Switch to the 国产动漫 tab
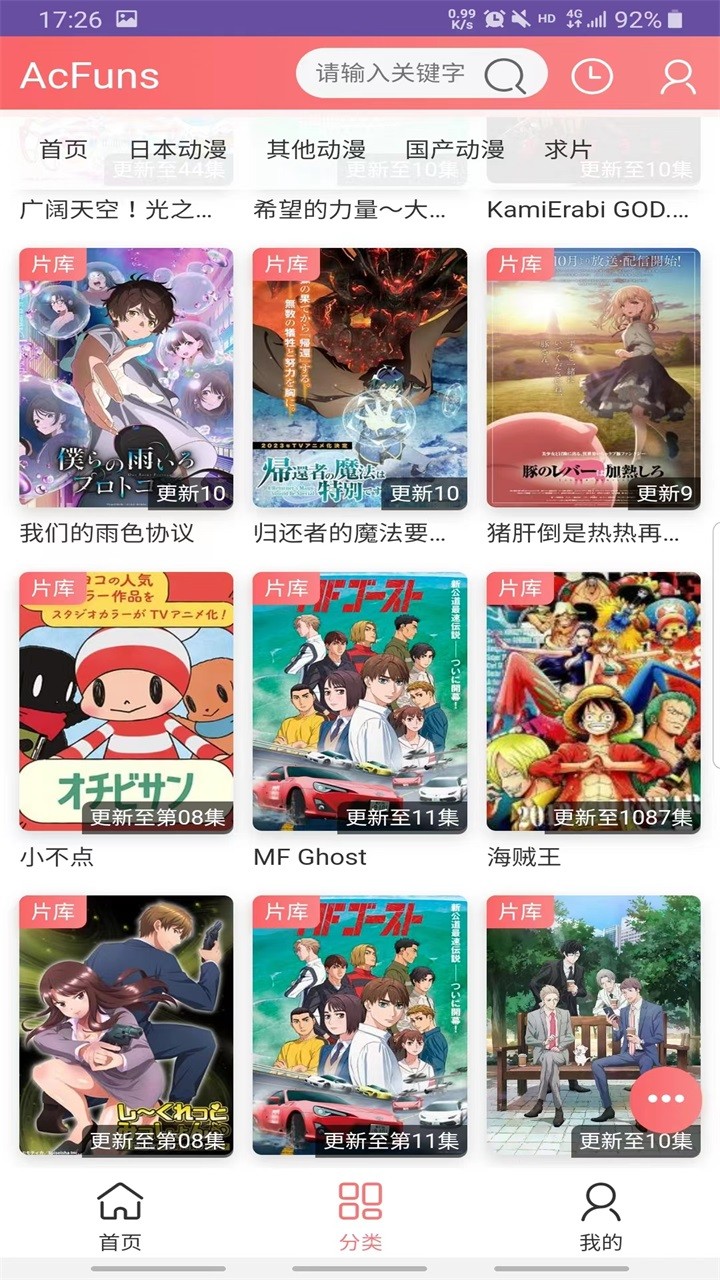Image resolution: width=720 pixels, height=1280 pixels. pyautogui.click(x=455, y=150)
